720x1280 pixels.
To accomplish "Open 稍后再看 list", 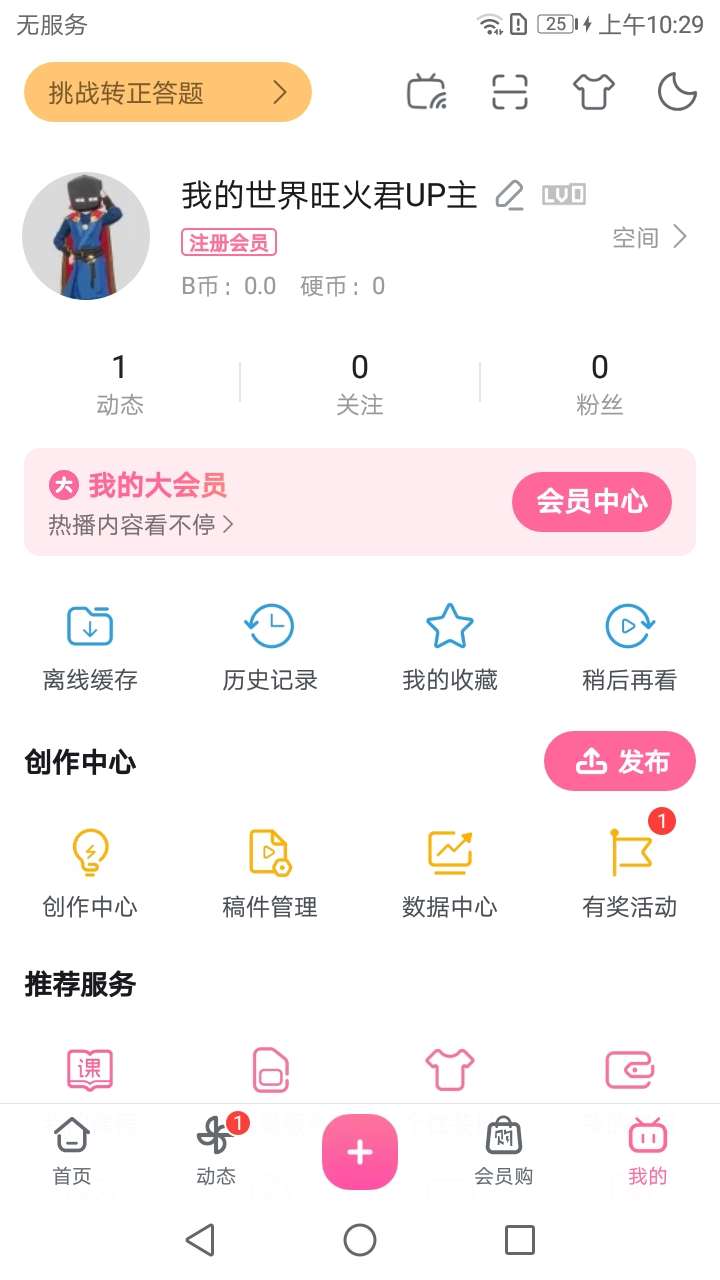I will [x=630, y=648].
